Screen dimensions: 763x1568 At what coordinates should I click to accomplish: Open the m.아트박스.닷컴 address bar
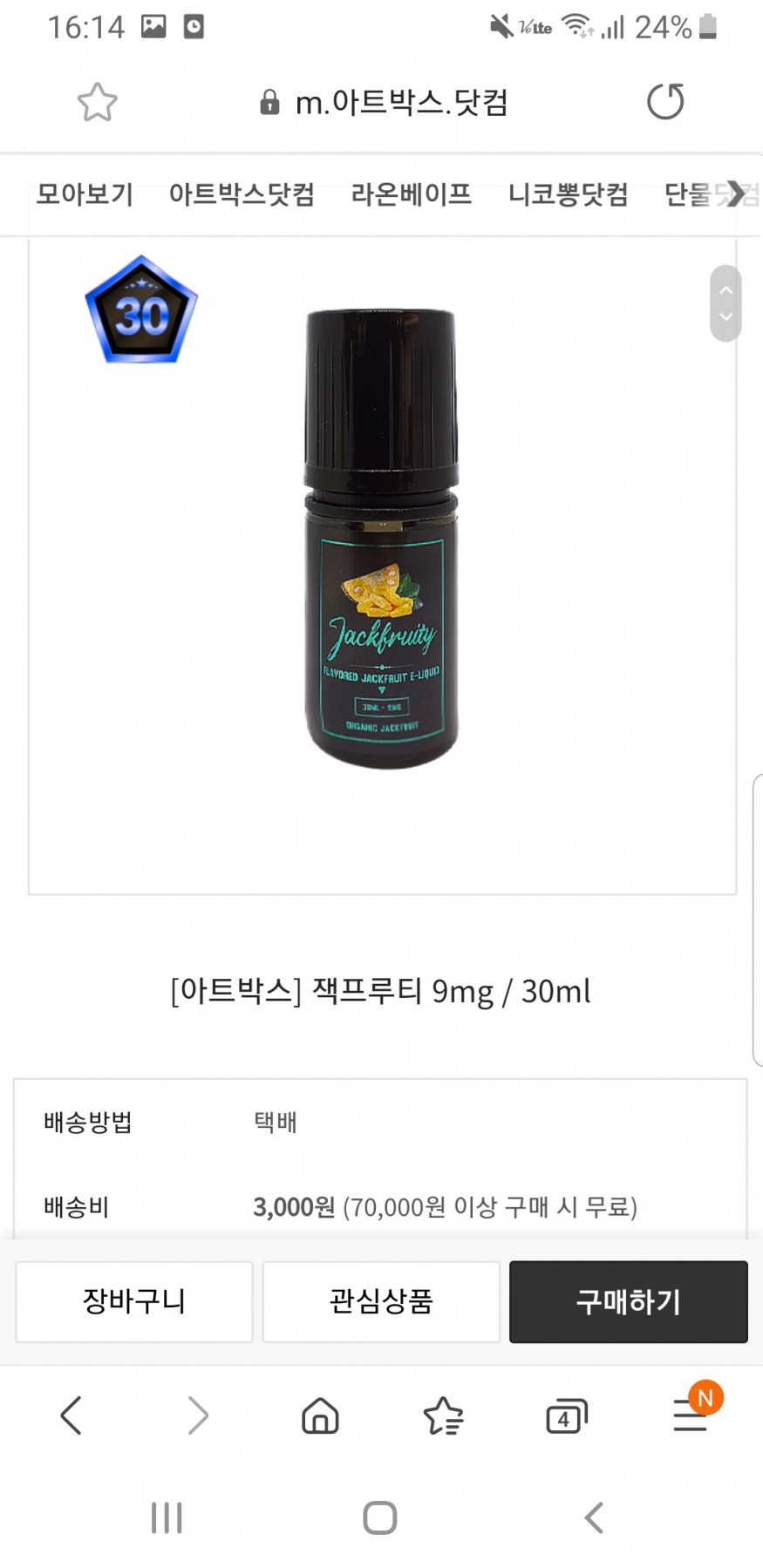click(384, 103)
